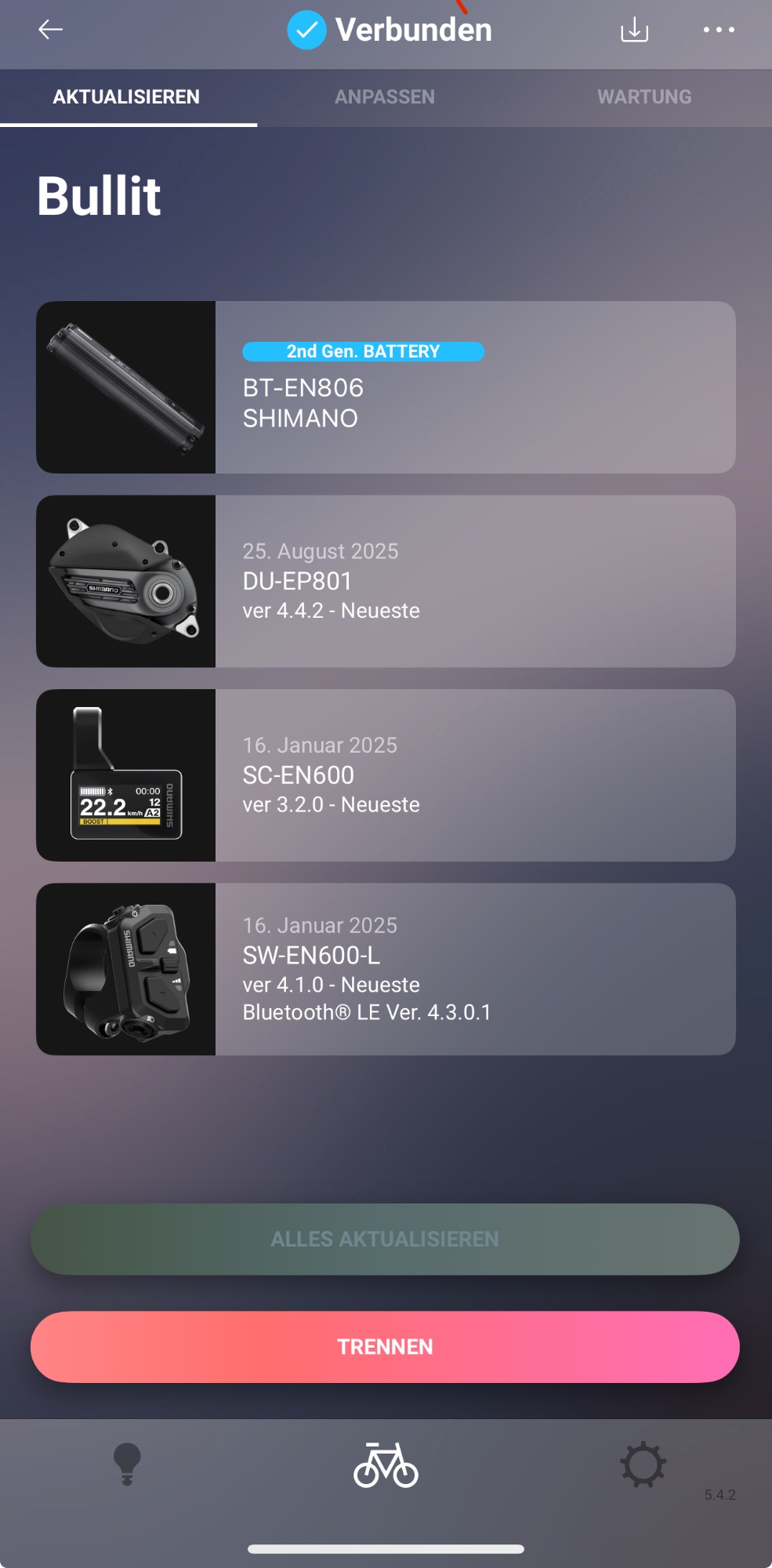The image size is (772, 1568).
Task: Select the AKTUALISIEREN tab
Action: (x=127, y=97)
